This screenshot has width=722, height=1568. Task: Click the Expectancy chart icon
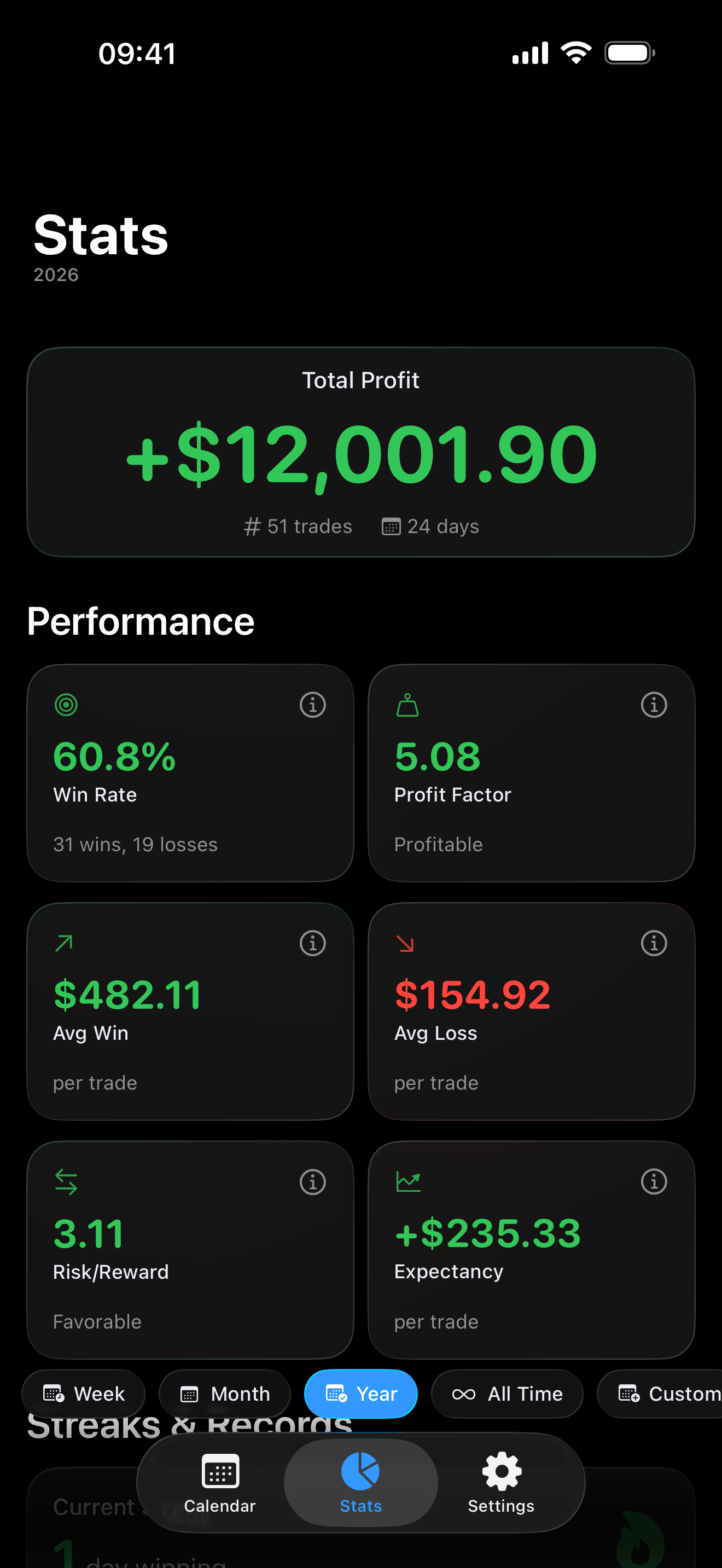pos(407,1181)
